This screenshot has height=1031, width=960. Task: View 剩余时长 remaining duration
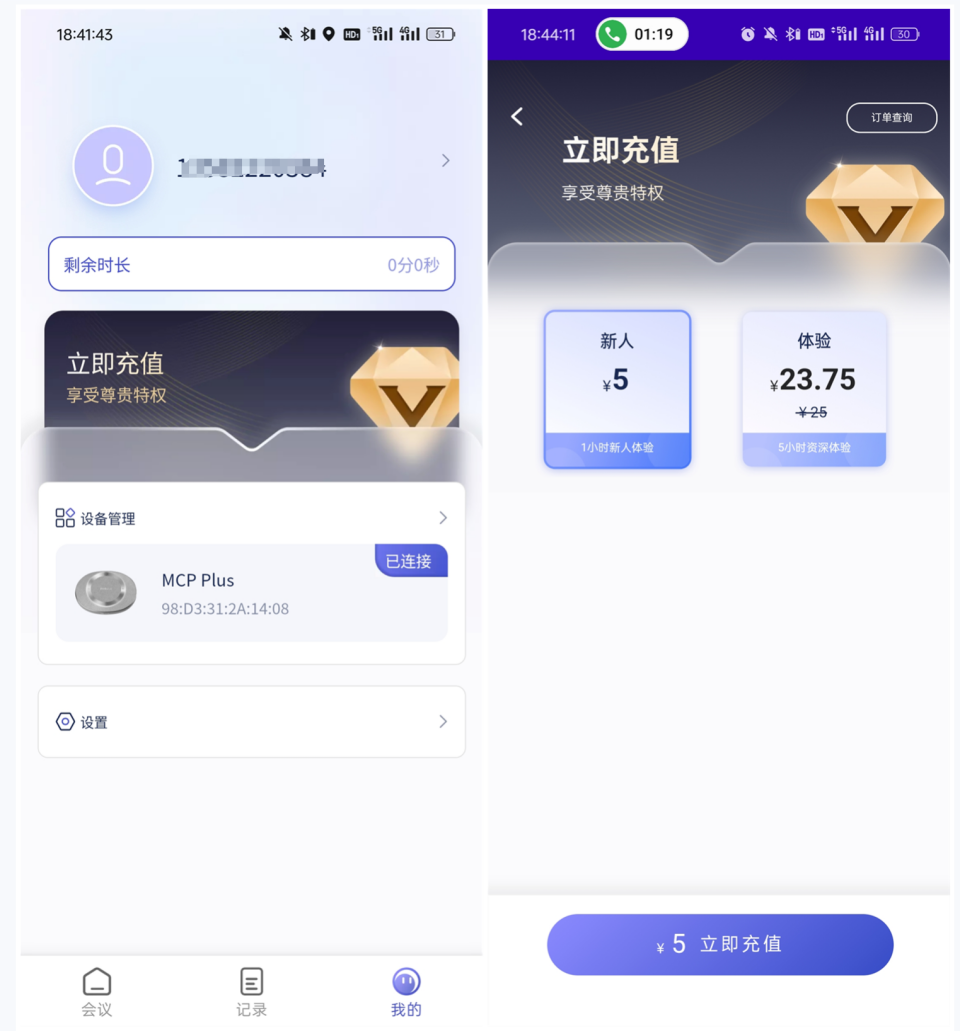(251, 265)
